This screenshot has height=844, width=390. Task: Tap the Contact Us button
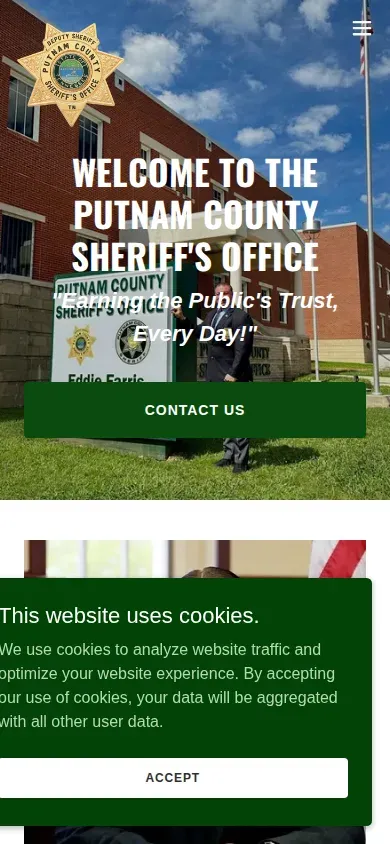point(195,410)
